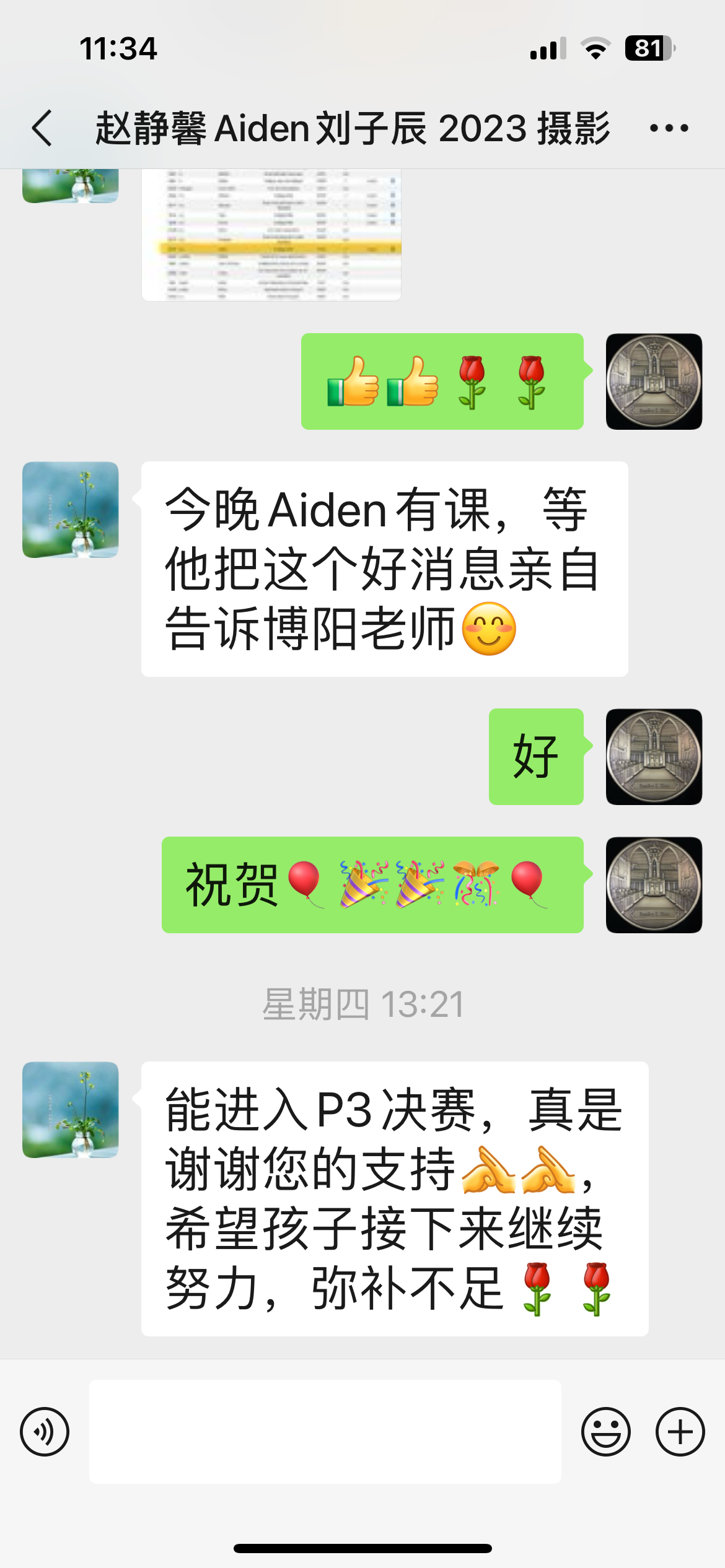
Task: Open the emoji sticker panel
Action: [605, 1431]
